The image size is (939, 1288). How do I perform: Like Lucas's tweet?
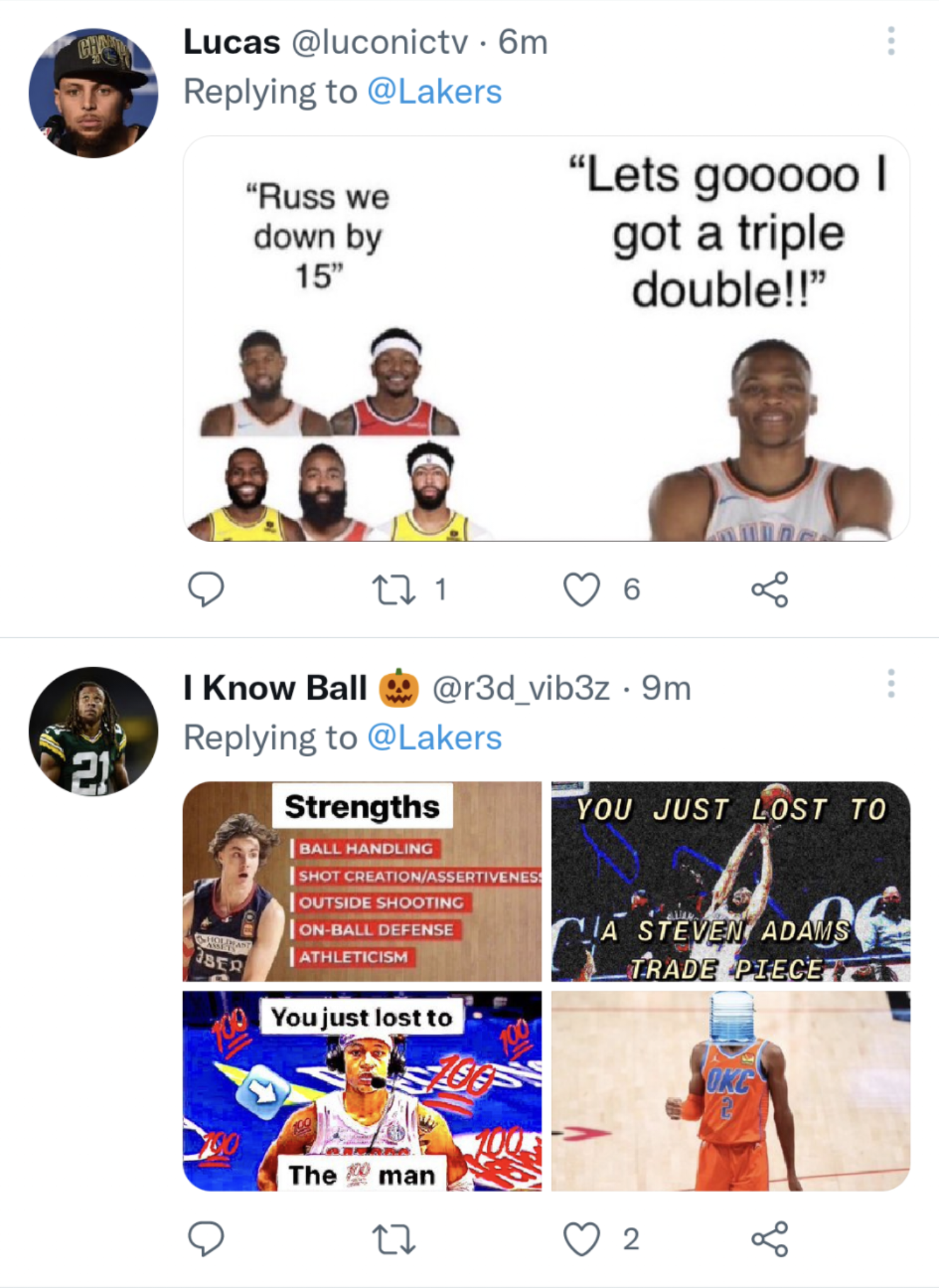(581, 589)
